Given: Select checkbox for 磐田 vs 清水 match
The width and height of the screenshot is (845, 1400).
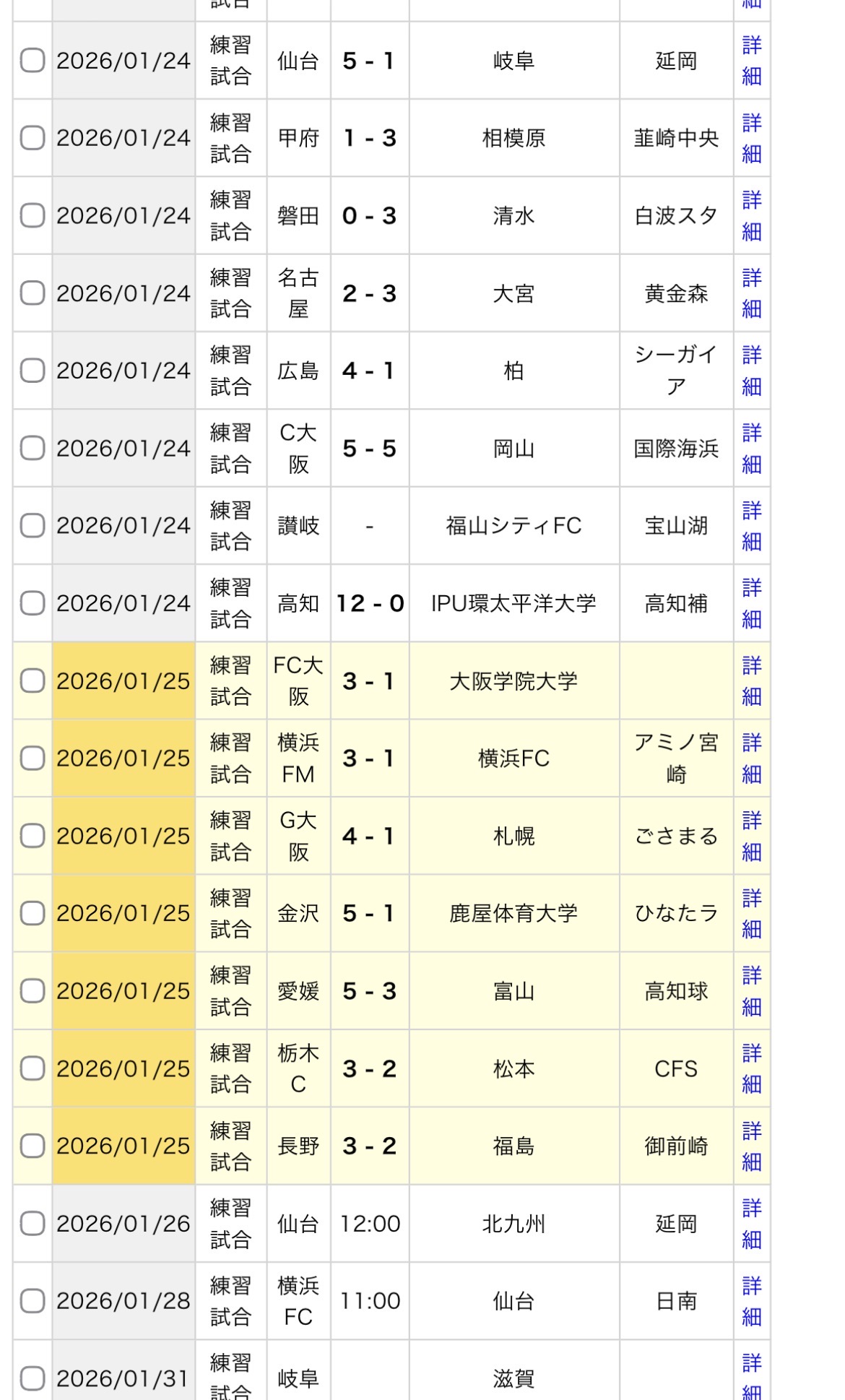Looking at the screenshot, I should (32, 215).
